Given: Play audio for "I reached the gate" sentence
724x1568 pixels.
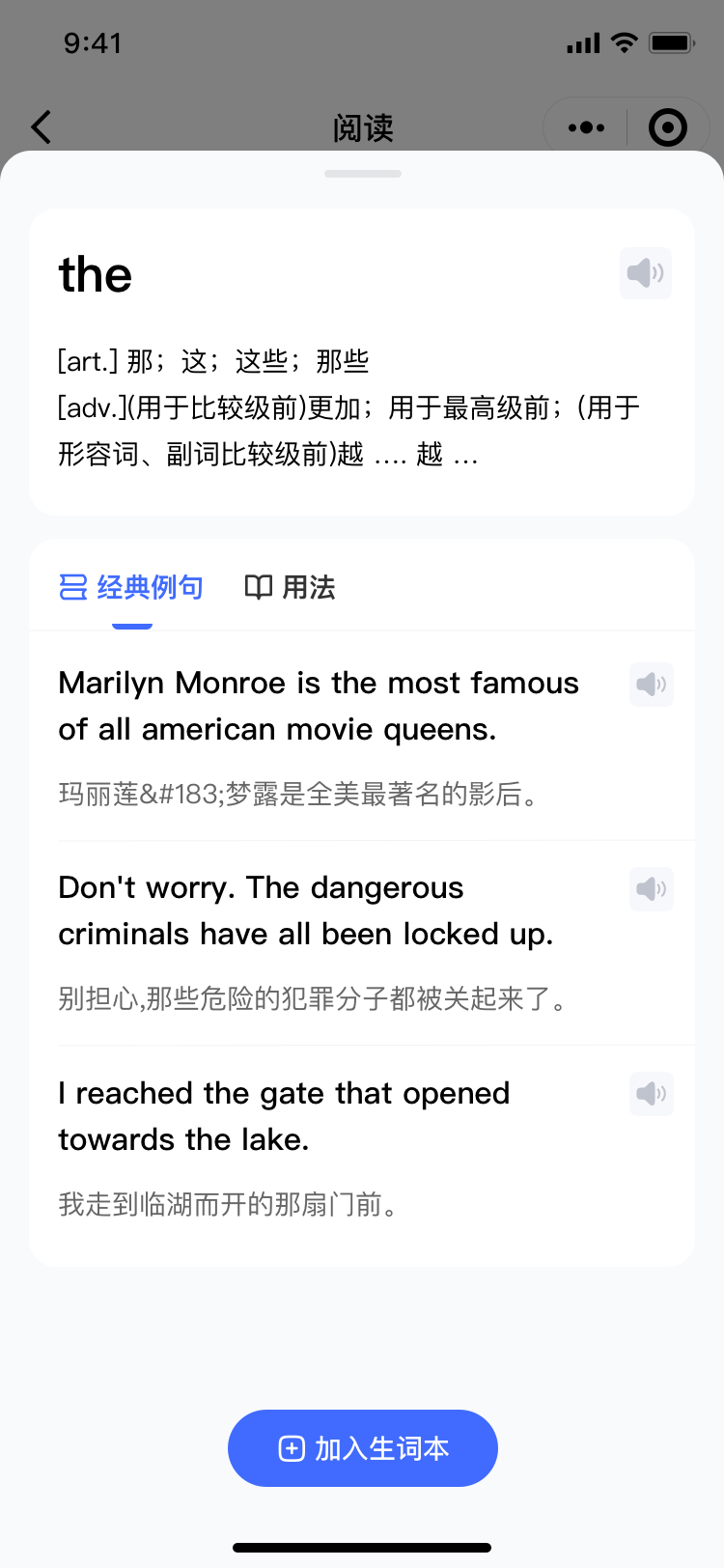Looking at the screenshot, I should point(652,1094).
